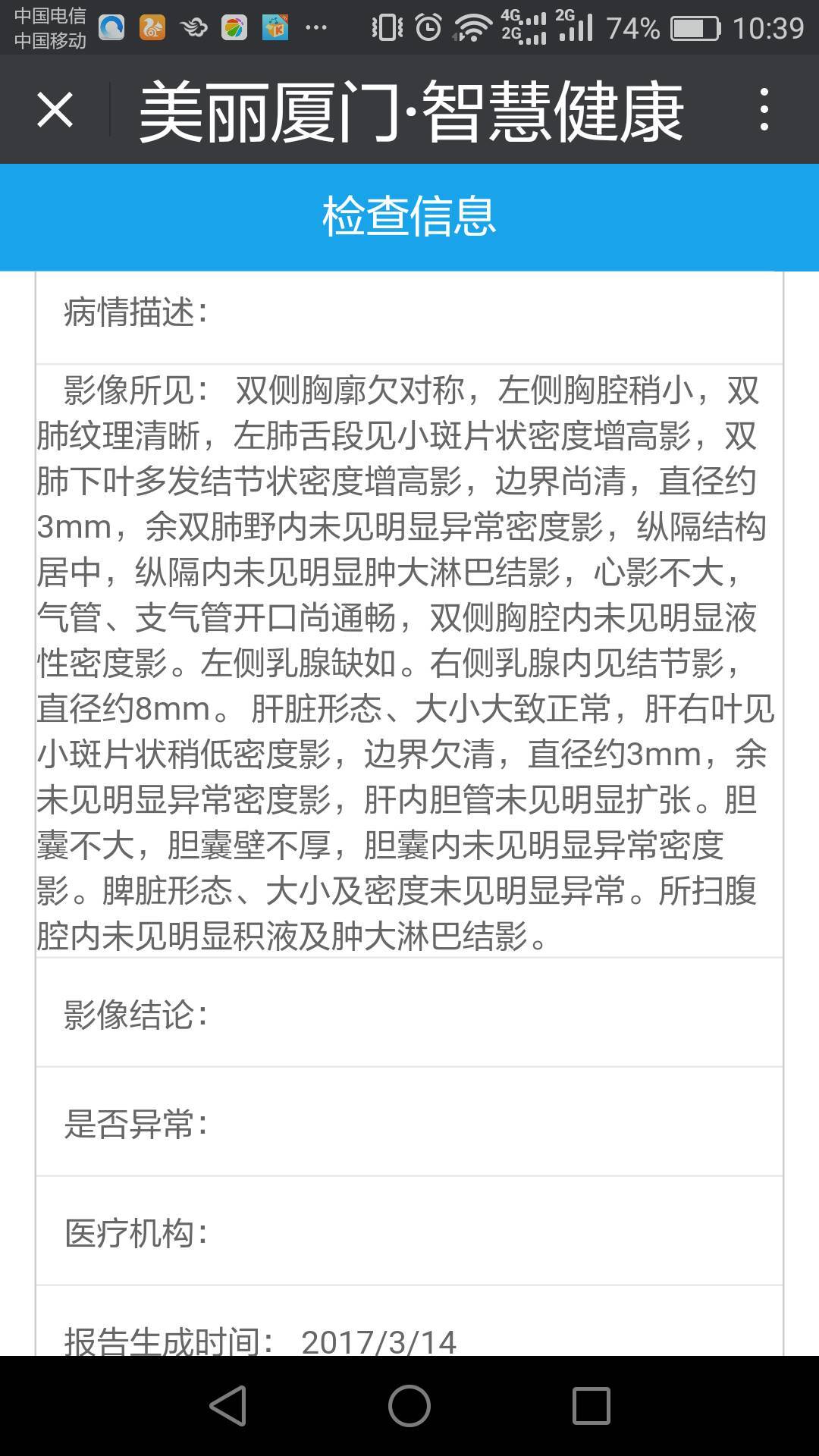The height and width of the screenshot is (1456, 819).
Task: Go back with the system back button
Action: click(x=228, y=1405)
